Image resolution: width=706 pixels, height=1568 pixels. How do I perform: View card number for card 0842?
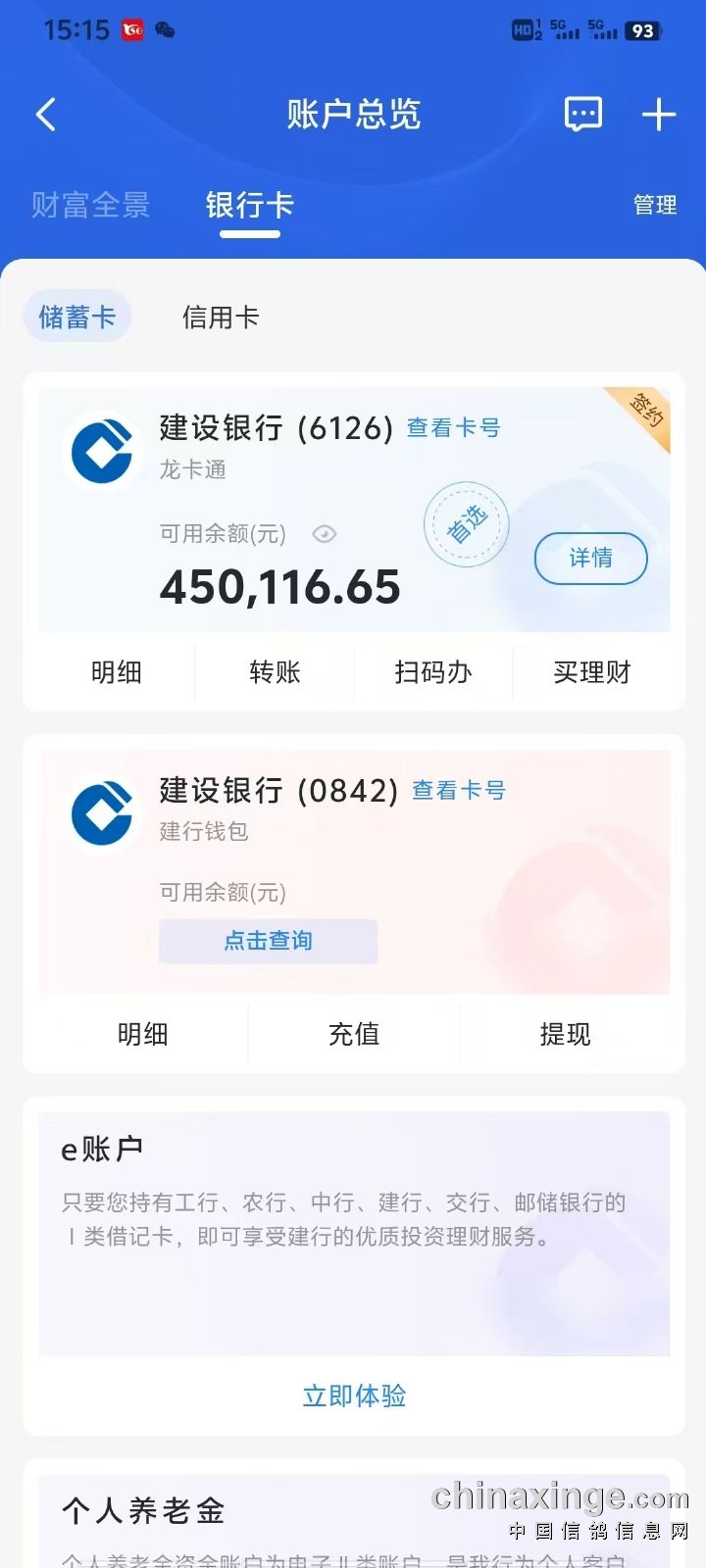[x=458, y=791]
